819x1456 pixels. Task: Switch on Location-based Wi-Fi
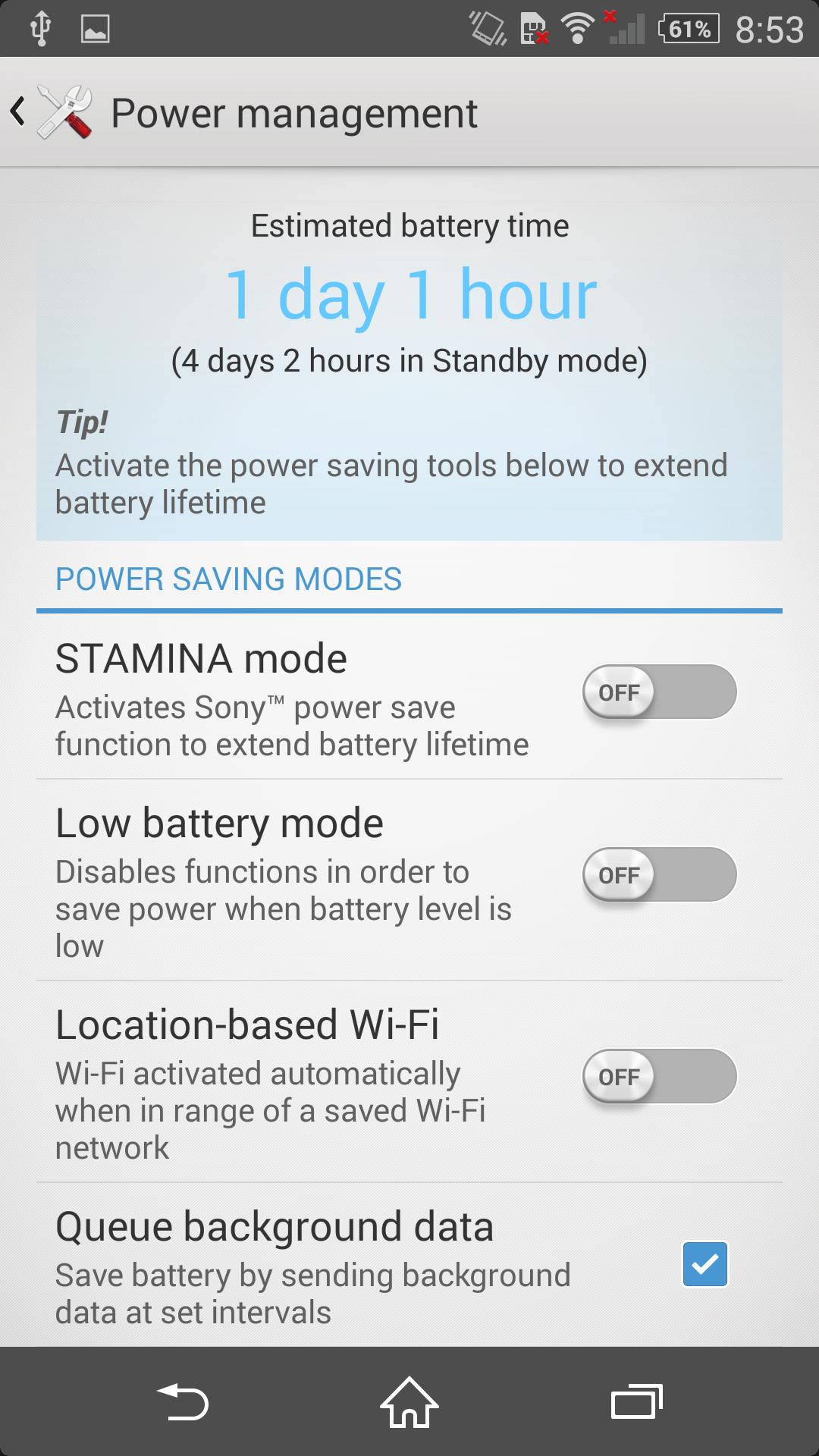[659, 1077]
